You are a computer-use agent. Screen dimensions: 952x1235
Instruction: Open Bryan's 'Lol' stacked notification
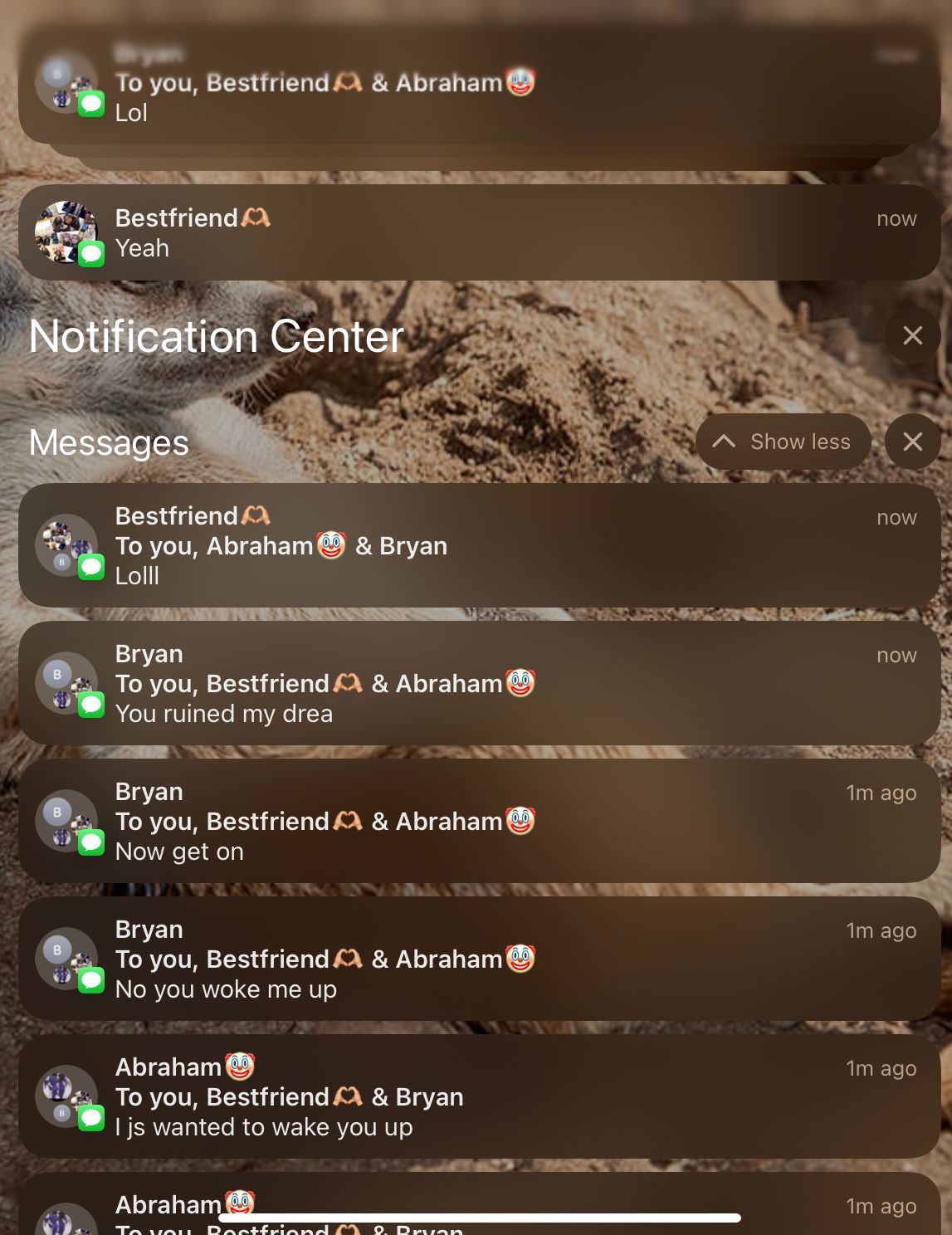click(479, 86)
